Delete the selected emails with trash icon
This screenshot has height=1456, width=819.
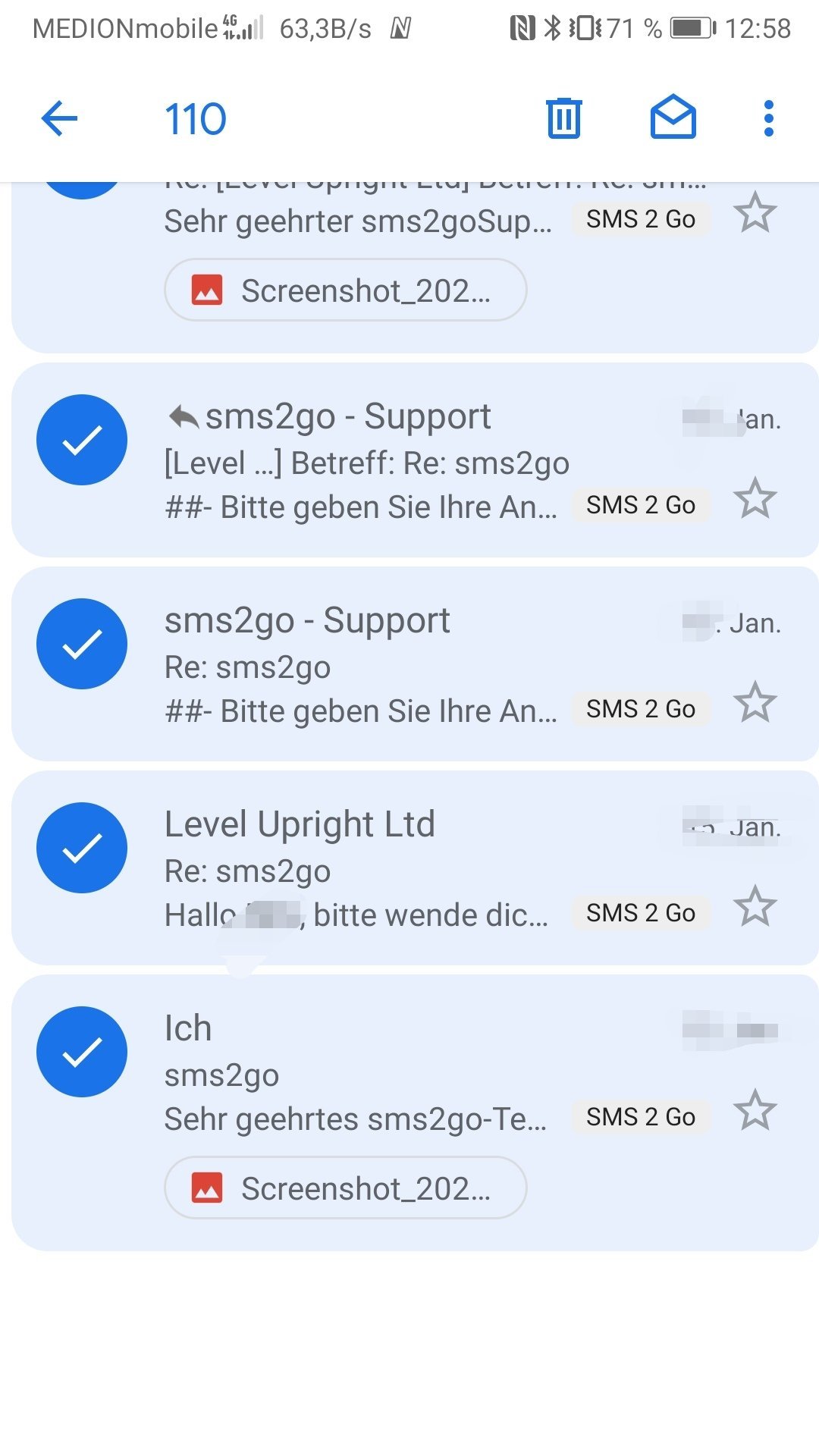[x=564, y=119]
